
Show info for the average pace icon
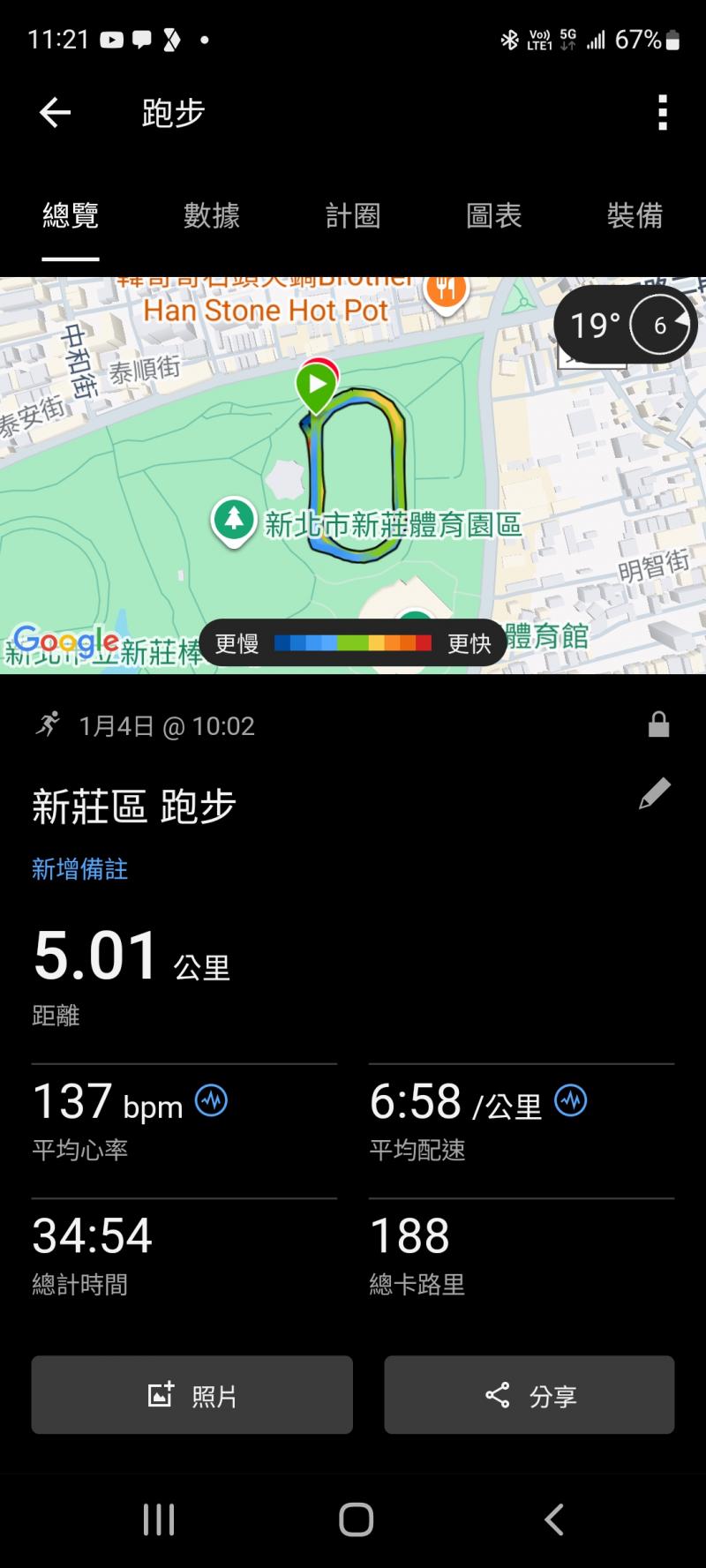571,1100
